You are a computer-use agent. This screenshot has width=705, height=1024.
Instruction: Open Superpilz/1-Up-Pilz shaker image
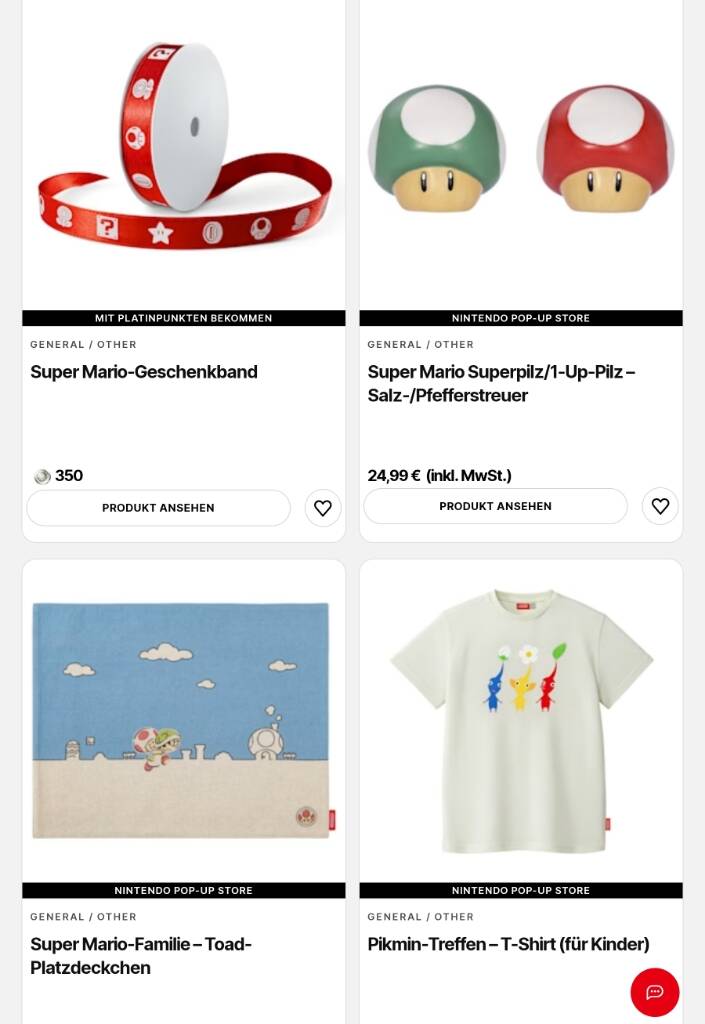click(x=521, y=150)
